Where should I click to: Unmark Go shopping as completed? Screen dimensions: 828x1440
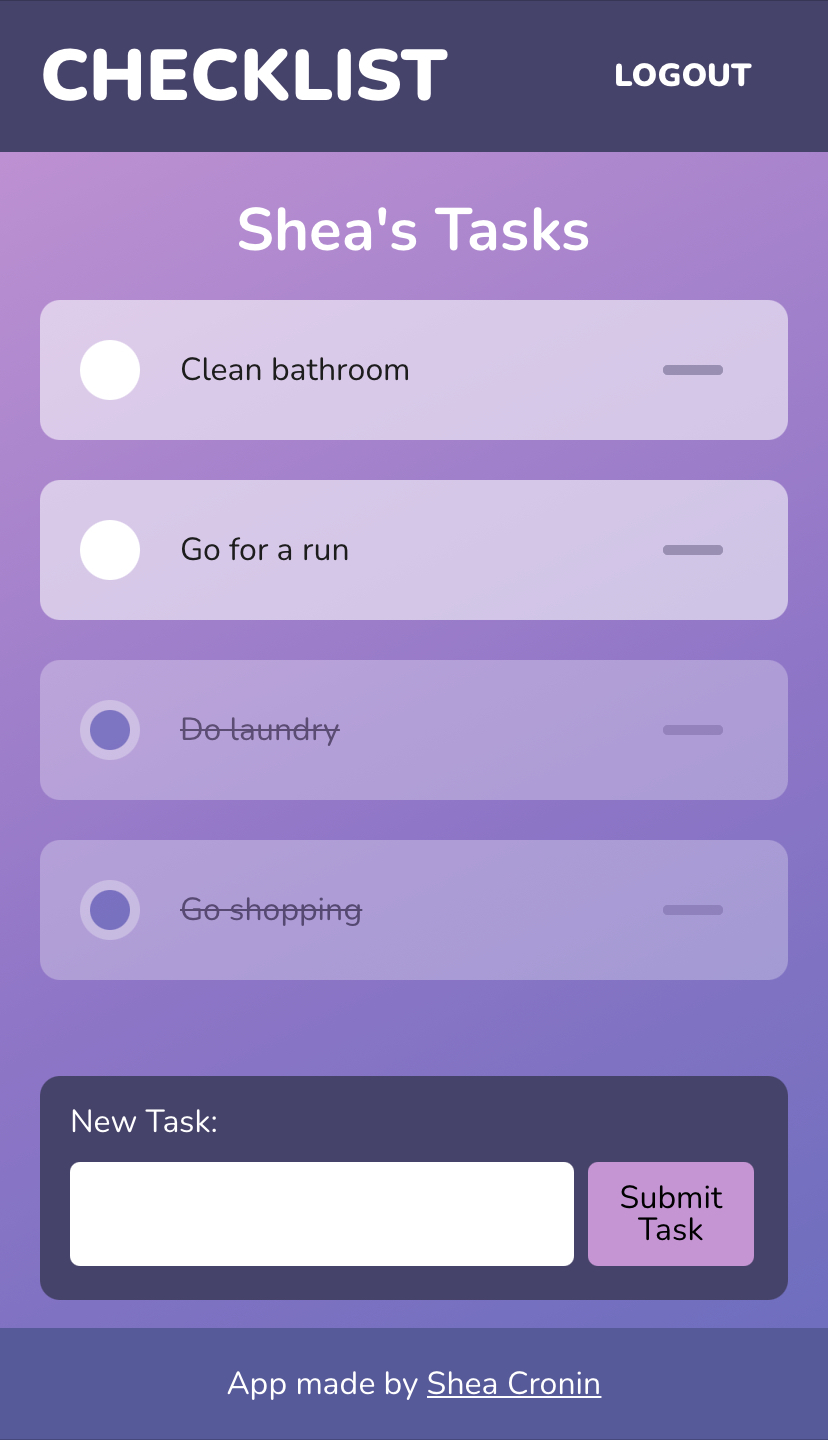(x=110, y=910)
